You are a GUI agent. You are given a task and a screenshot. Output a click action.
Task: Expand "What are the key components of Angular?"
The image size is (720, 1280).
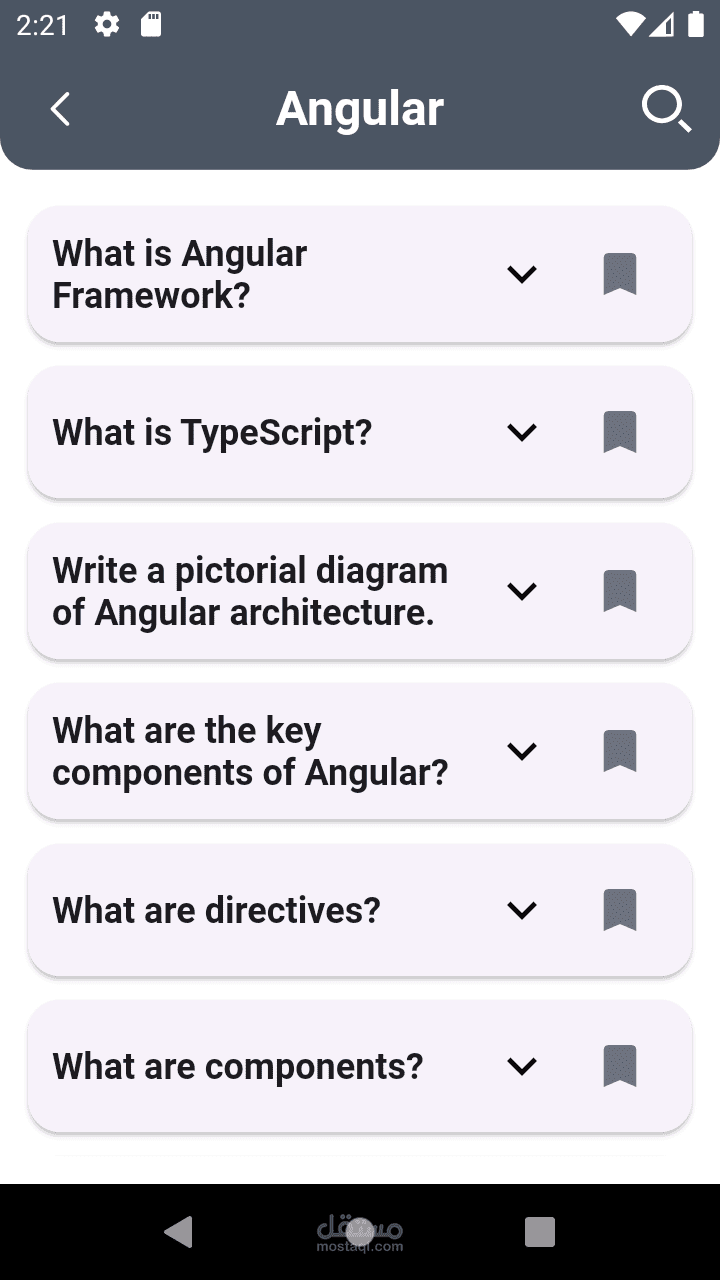pos(522,751)
